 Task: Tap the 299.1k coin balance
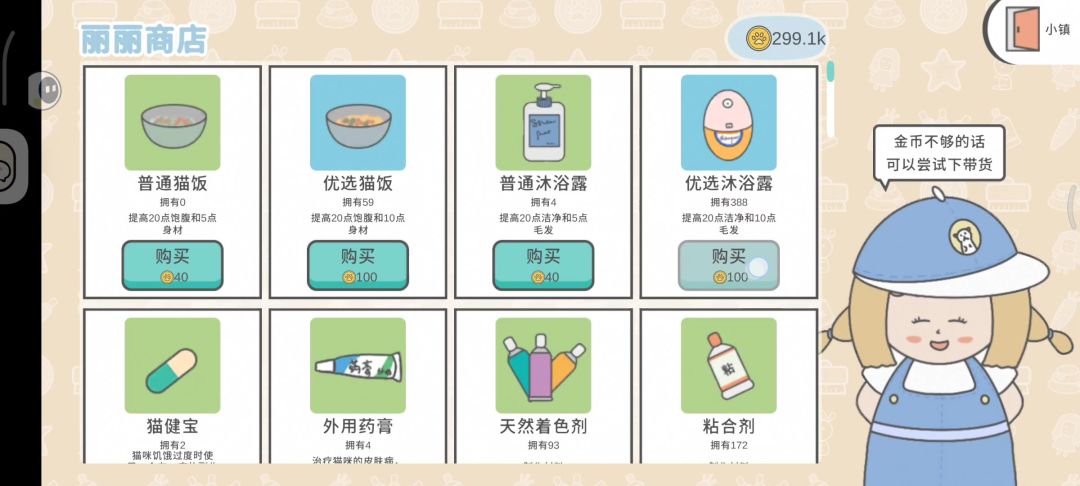tap(786, 39)
